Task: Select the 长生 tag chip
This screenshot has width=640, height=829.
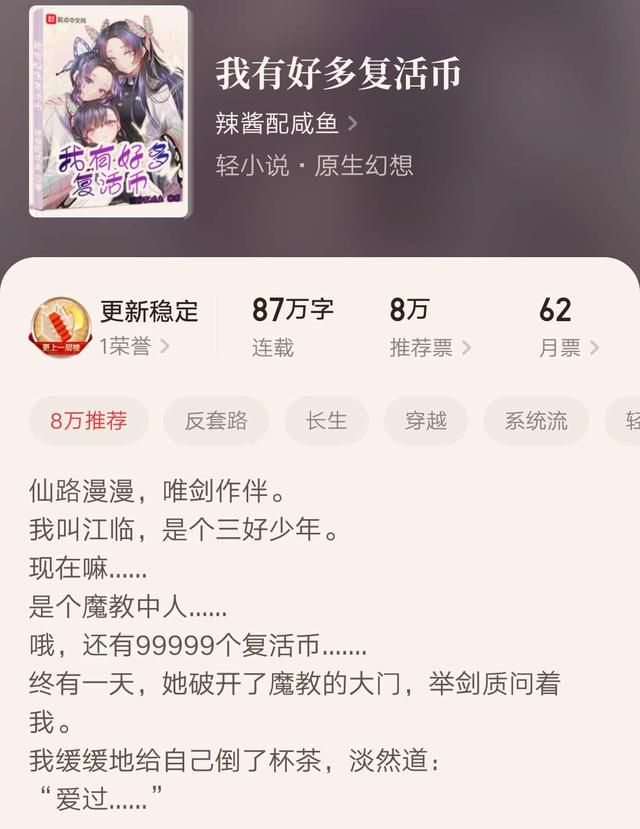Action: 327,421
